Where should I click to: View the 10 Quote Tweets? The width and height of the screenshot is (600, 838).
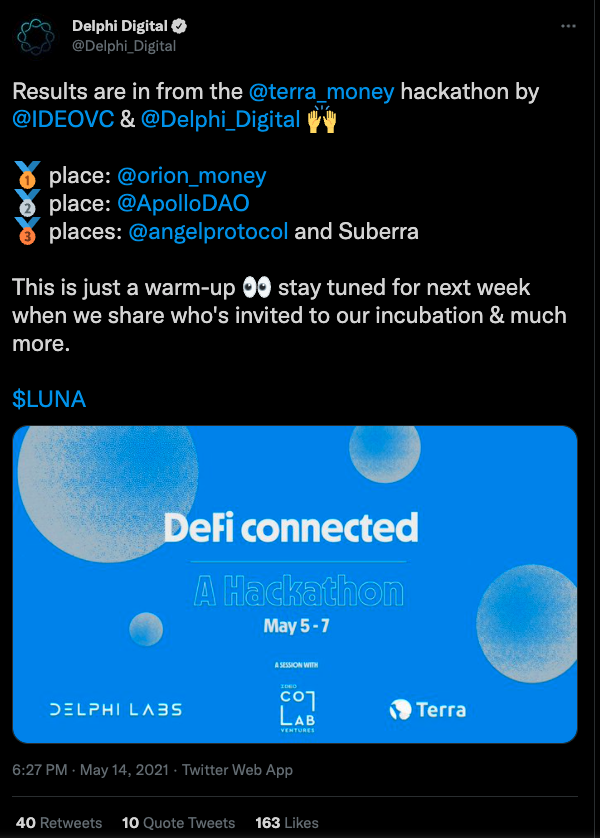[x=178, y=822]
